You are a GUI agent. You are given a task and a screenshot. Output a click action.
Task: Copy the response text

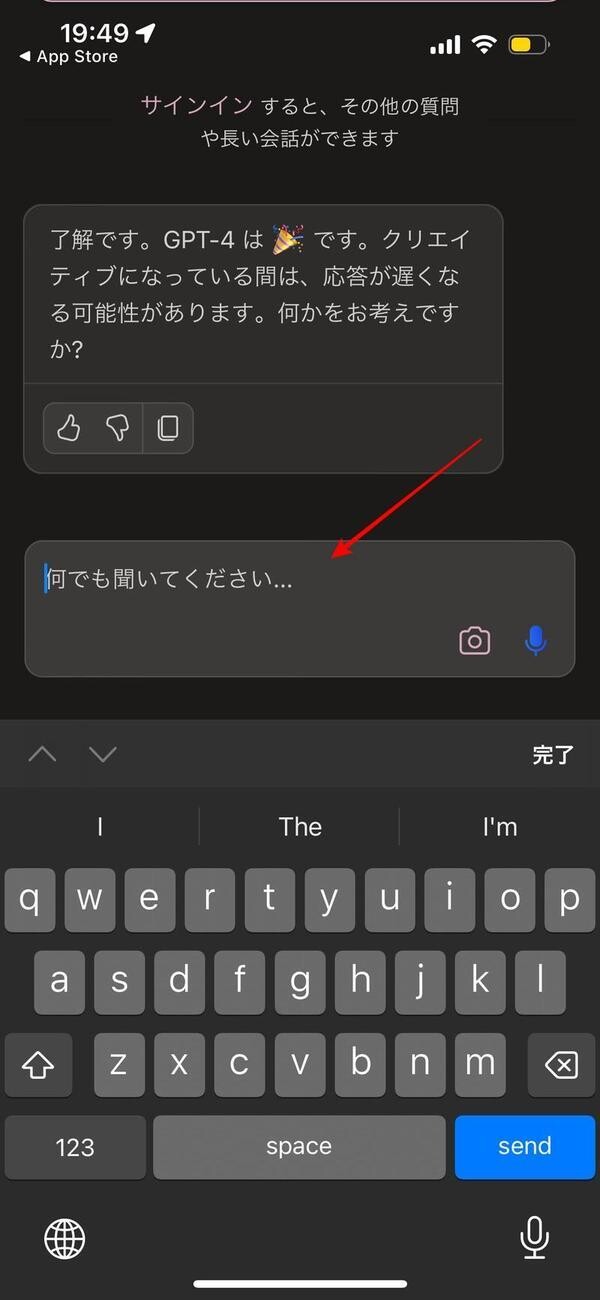(168, 428)
